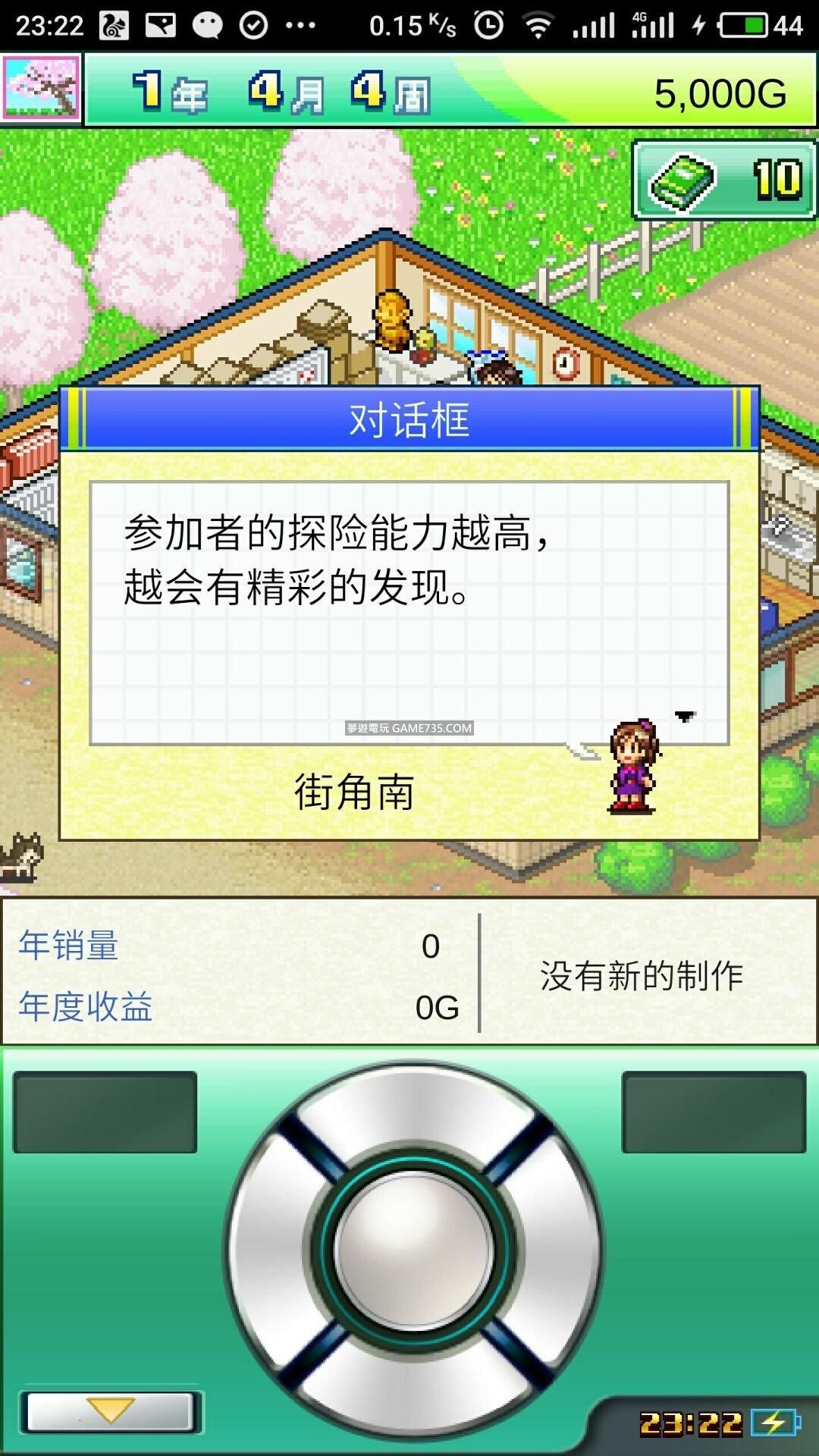Image resolution: width=819 pixels, height=1456 pixels.
Task: Collapse the controller with the yellow down arrow
Action: (x=111, y=1411)
